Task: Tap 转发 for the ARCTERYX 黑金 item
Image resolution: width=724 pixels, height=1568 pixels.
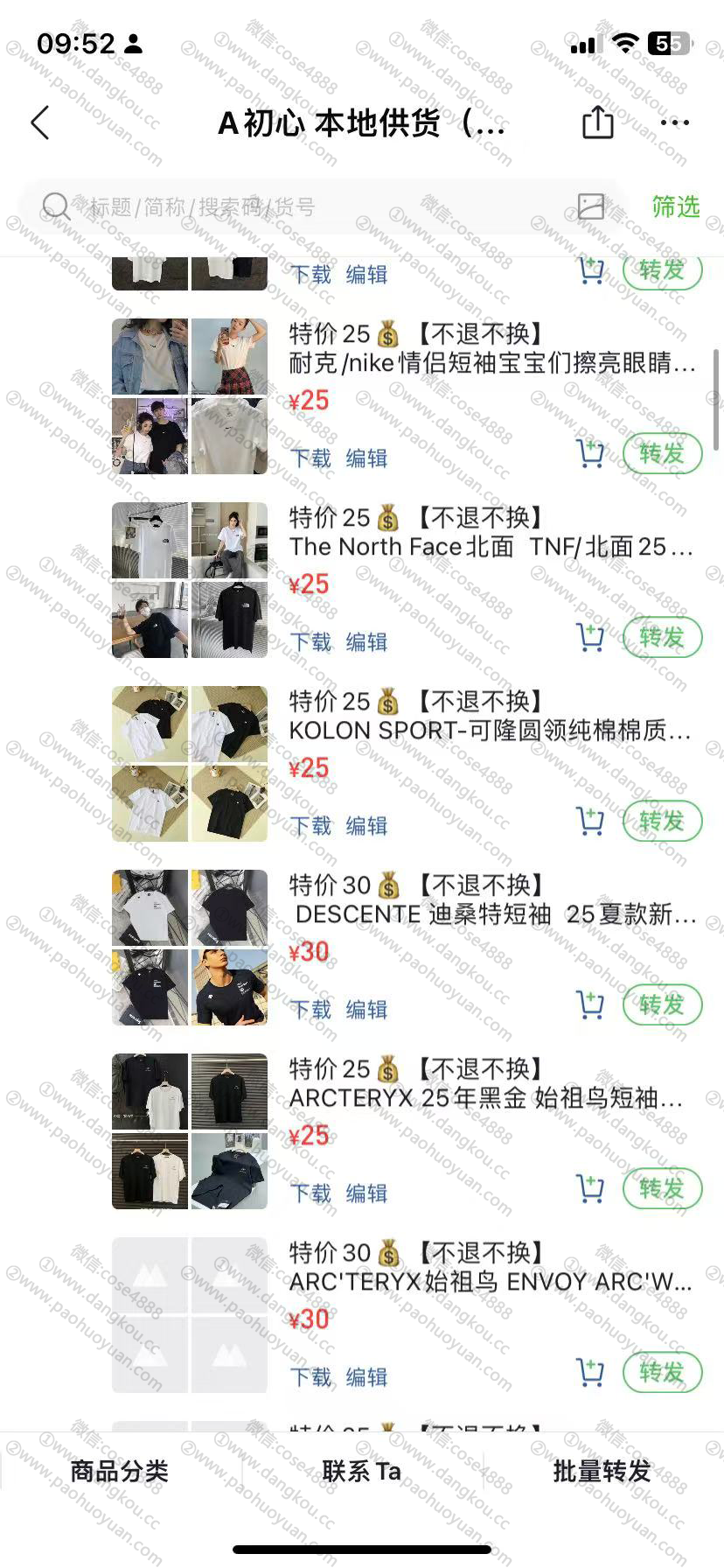Action: pyautogui.click(x=662, y=1189)
